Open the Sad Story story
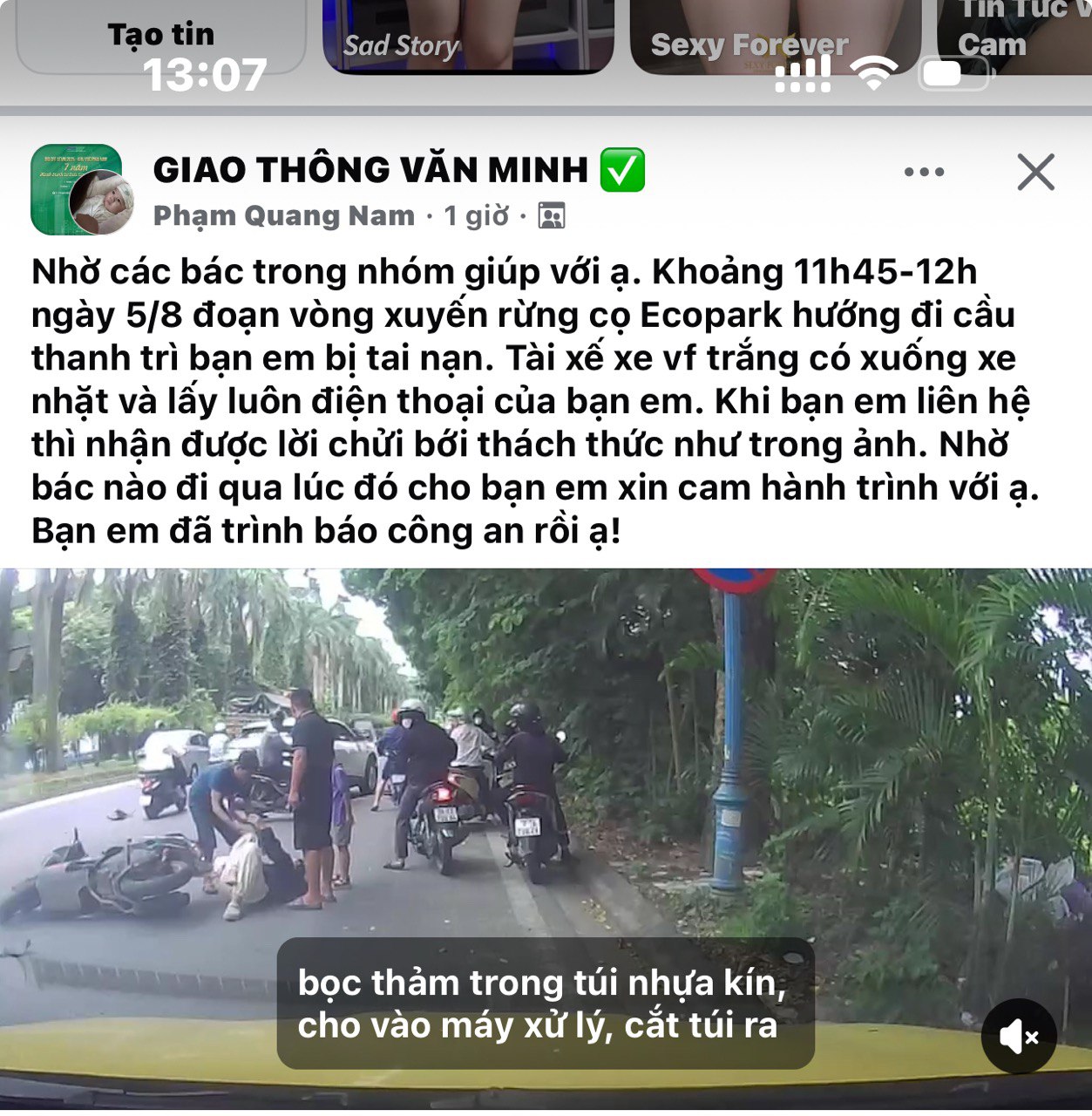Viewport: 1092px width, 1116px height. (x=468, y=35)
